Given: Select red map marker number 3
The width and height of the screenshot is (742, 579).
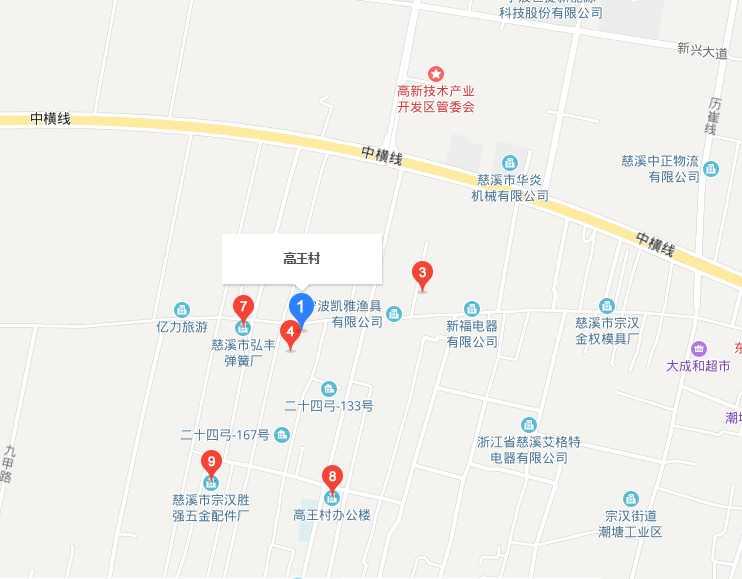Looking at the screenshot, I should 423,272.
